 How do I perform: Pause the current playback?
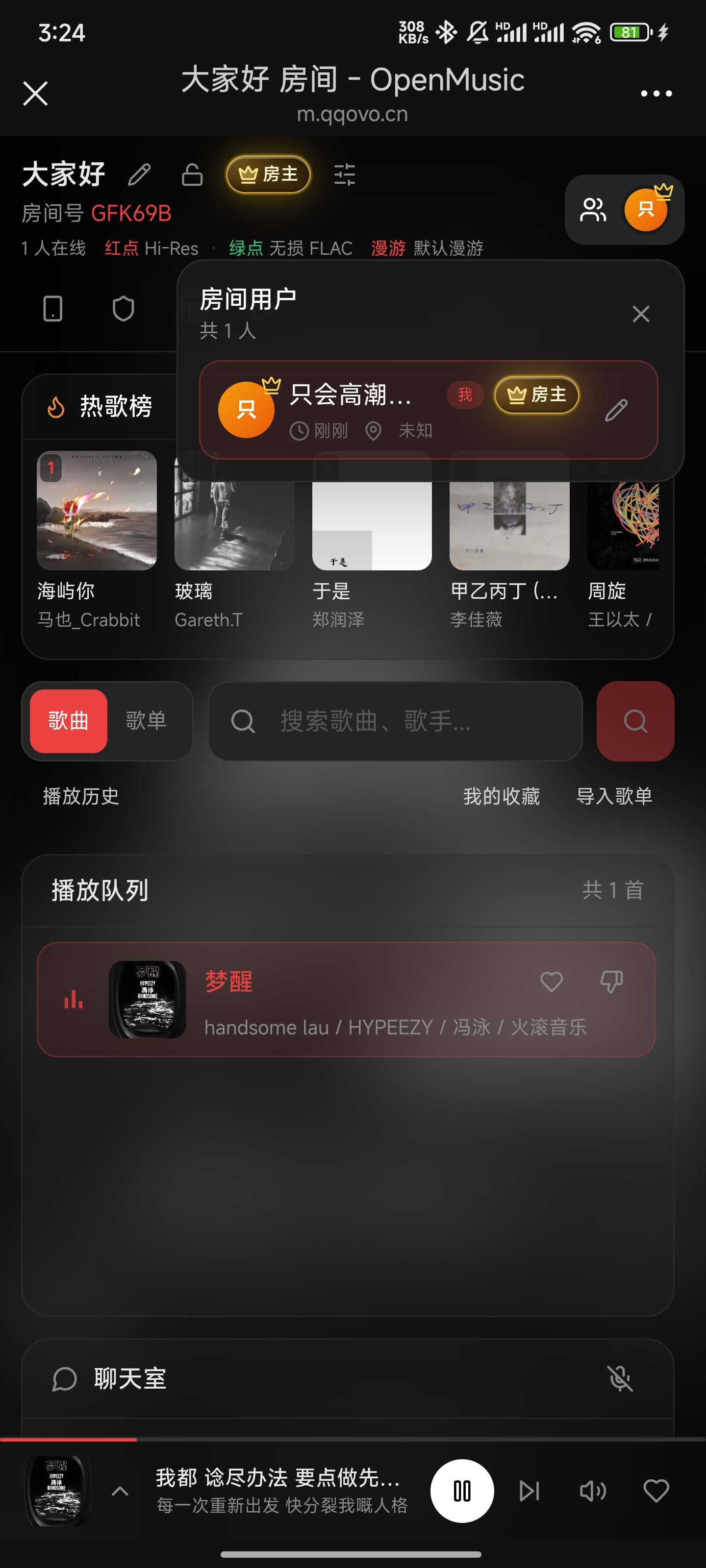(x=462, y=1491)
